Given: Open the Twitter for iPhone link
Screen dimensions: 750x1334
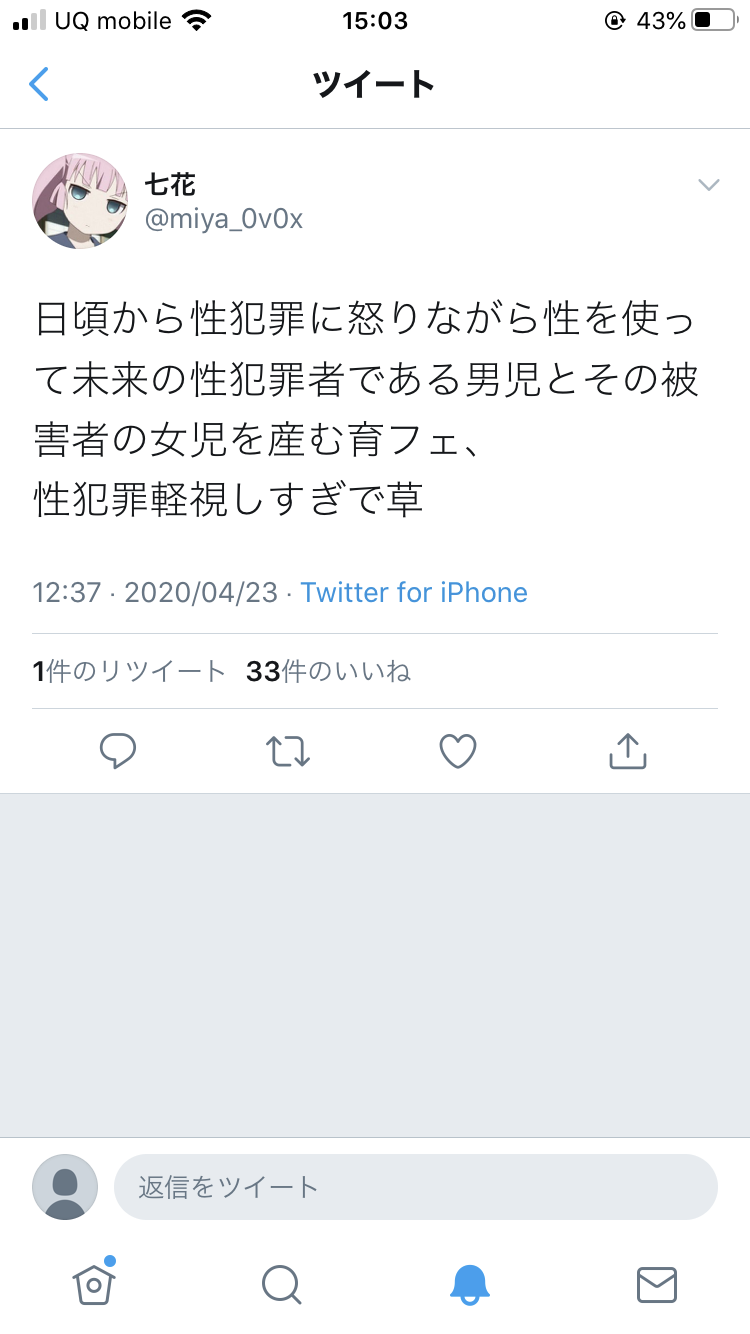Looking at the screenshot, I should (414, 592).
